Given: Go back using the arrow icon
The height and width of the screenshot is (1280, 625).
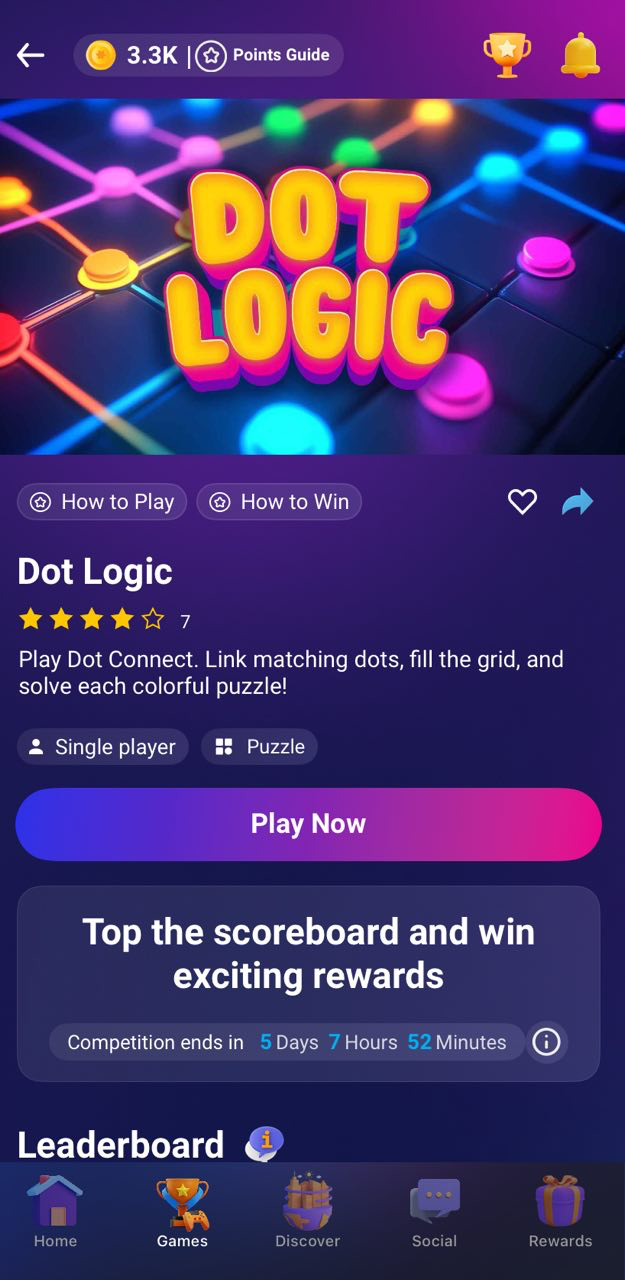Looking at the screenshot, I should point(31,56).
